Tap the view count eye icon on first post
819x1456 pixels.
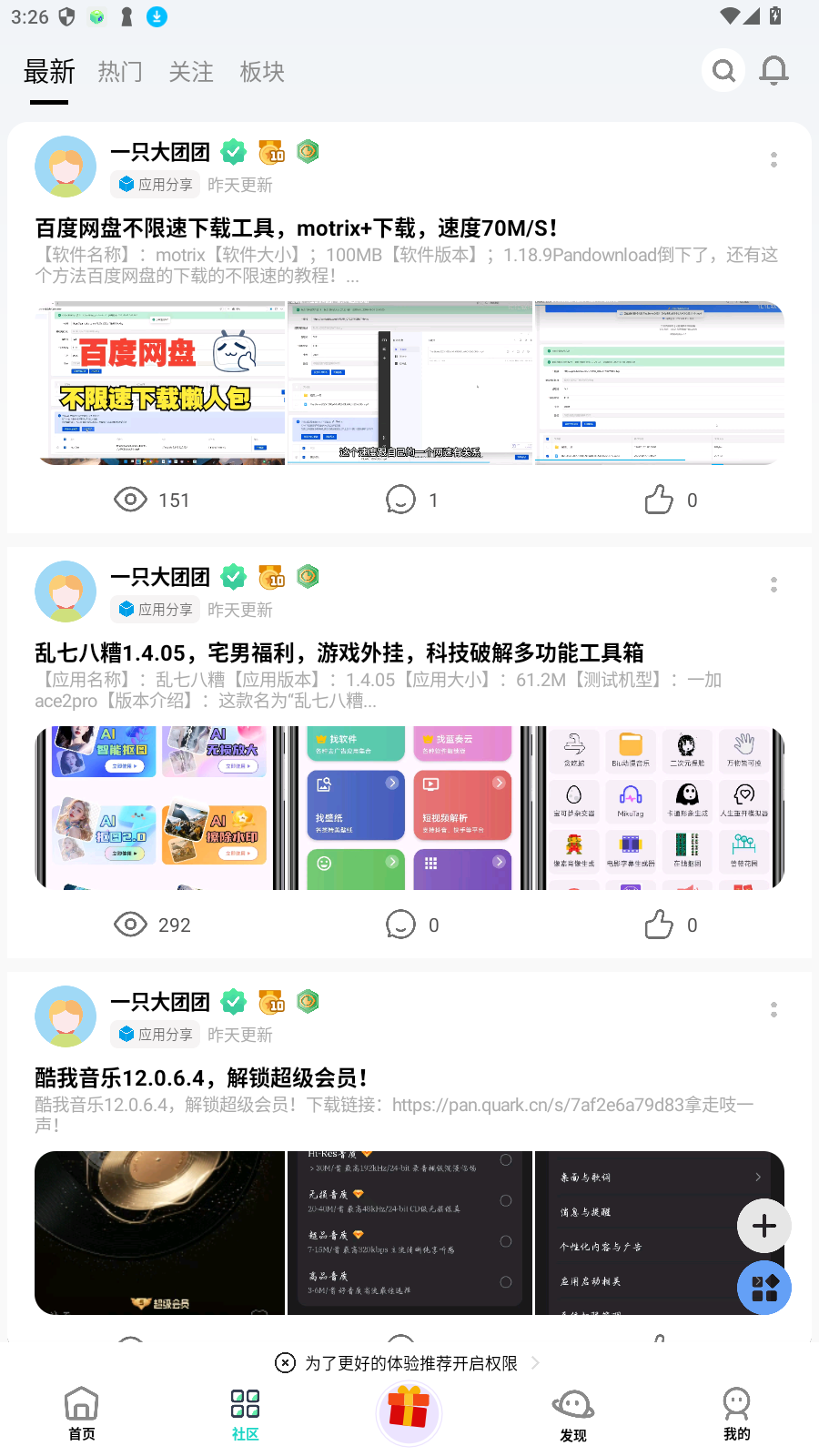click(x=130, y=500)
